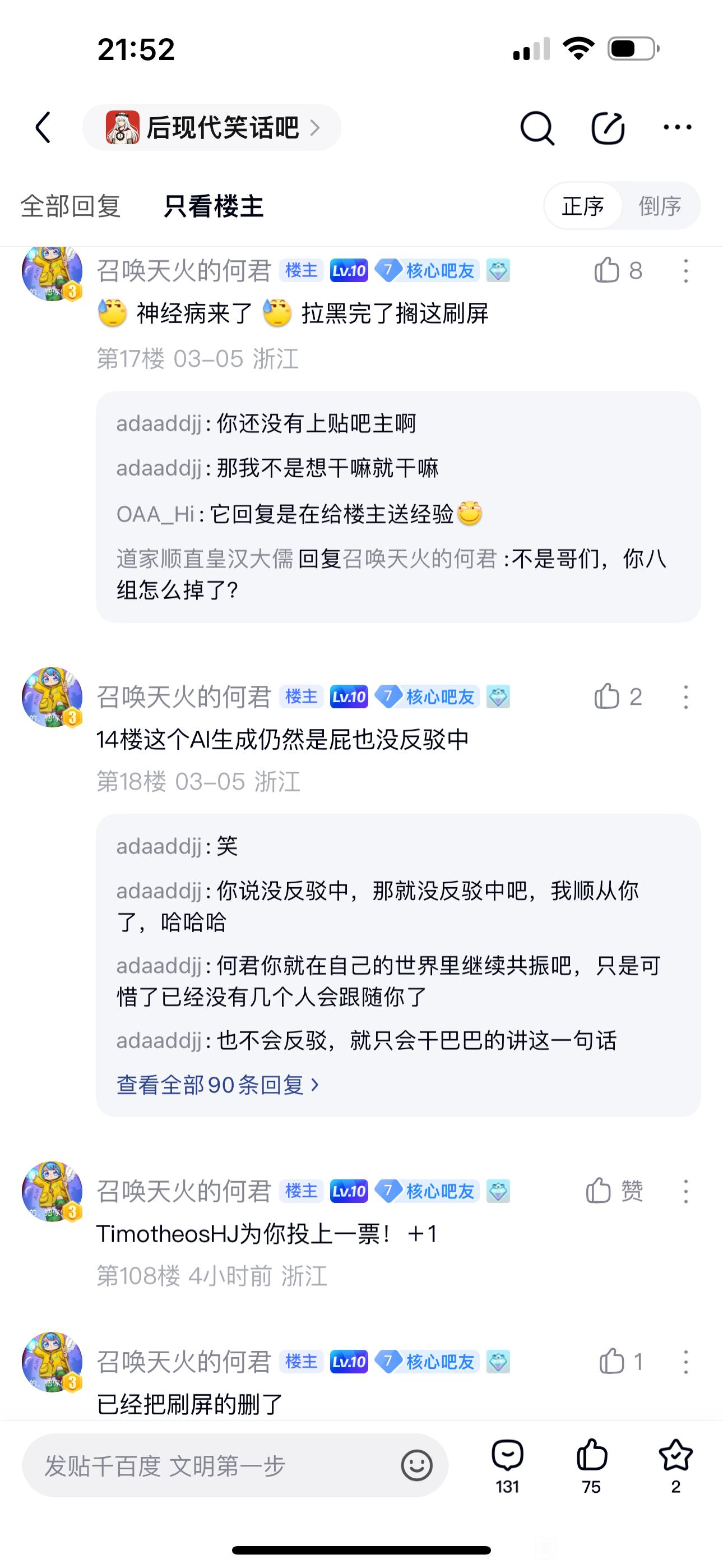723x1568 pixels.
Task: Open the top-right three-dot menu
Action: 678,127
